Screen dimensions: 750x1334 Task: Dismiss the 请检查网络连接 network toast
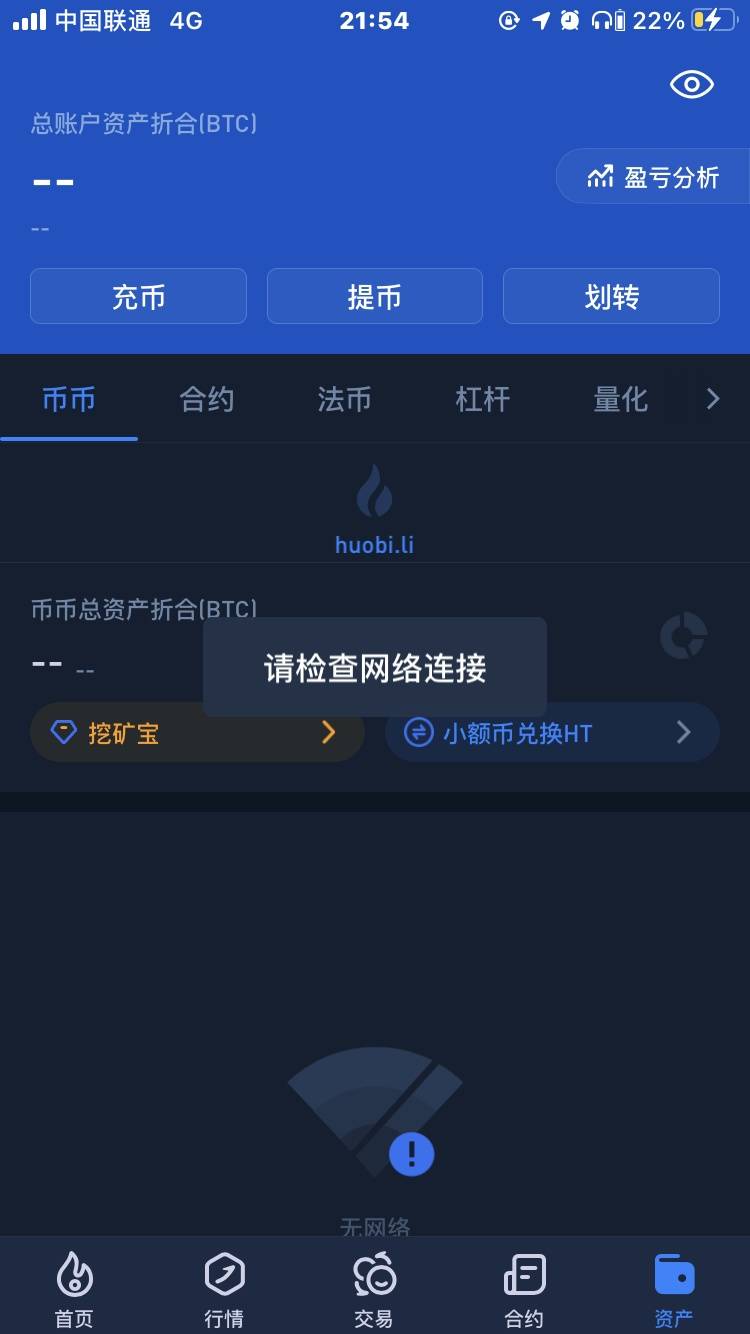[374, 668]
